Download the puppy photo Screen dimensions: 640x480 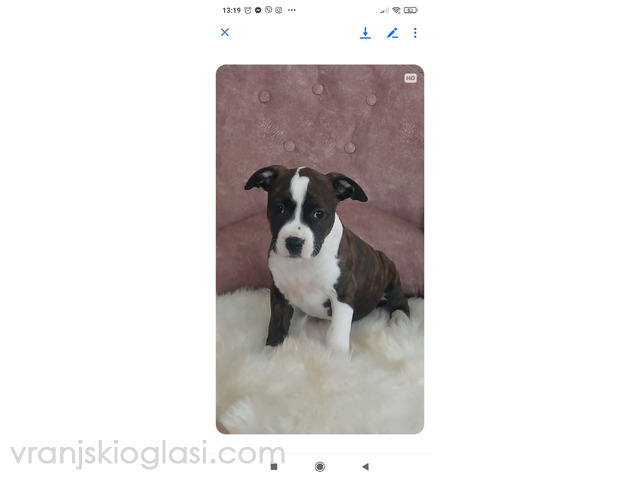[365, 33]
